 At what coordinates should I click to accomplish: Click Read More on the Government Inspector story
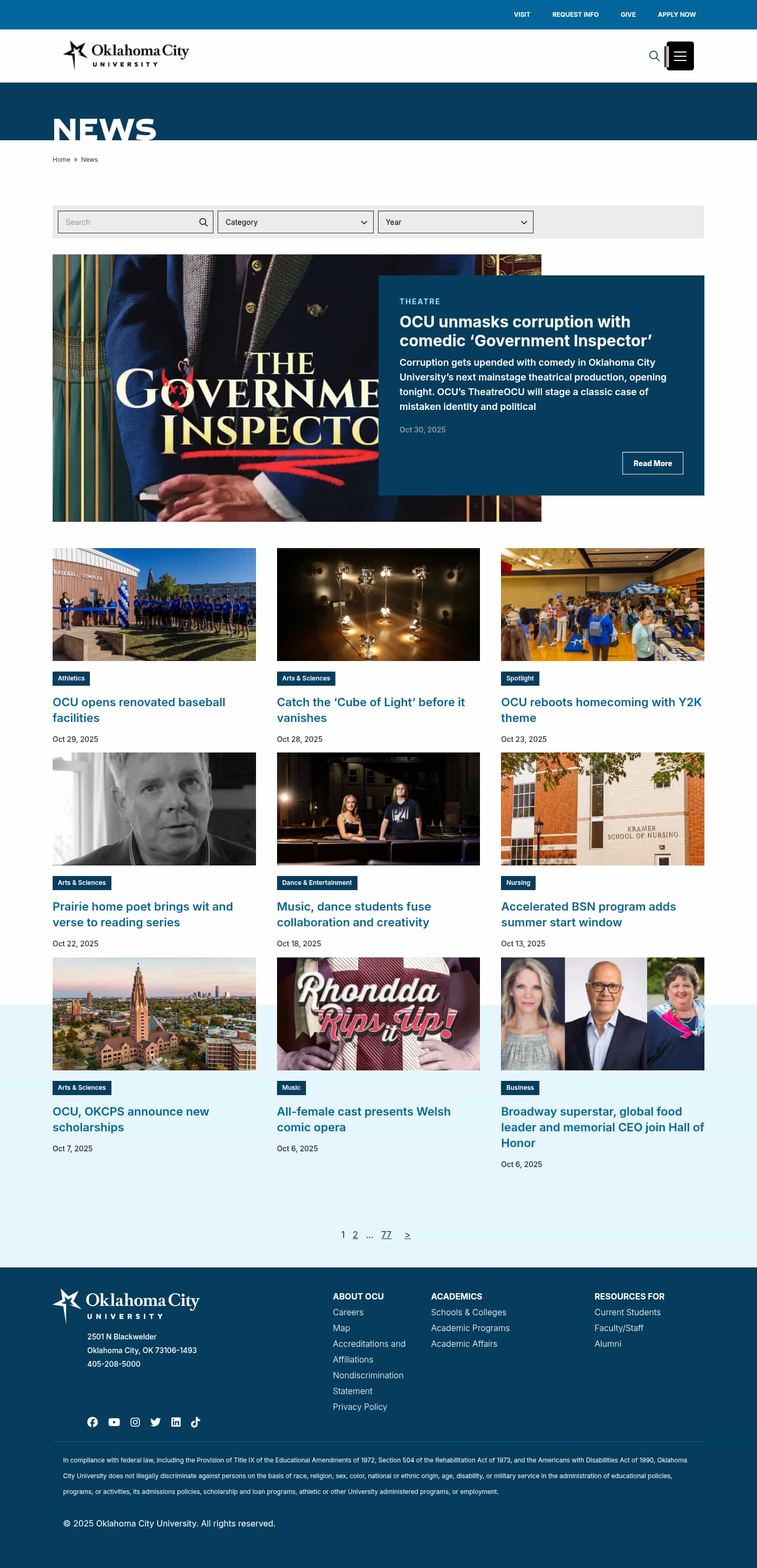pyautogui.click(x=652, y=462)
